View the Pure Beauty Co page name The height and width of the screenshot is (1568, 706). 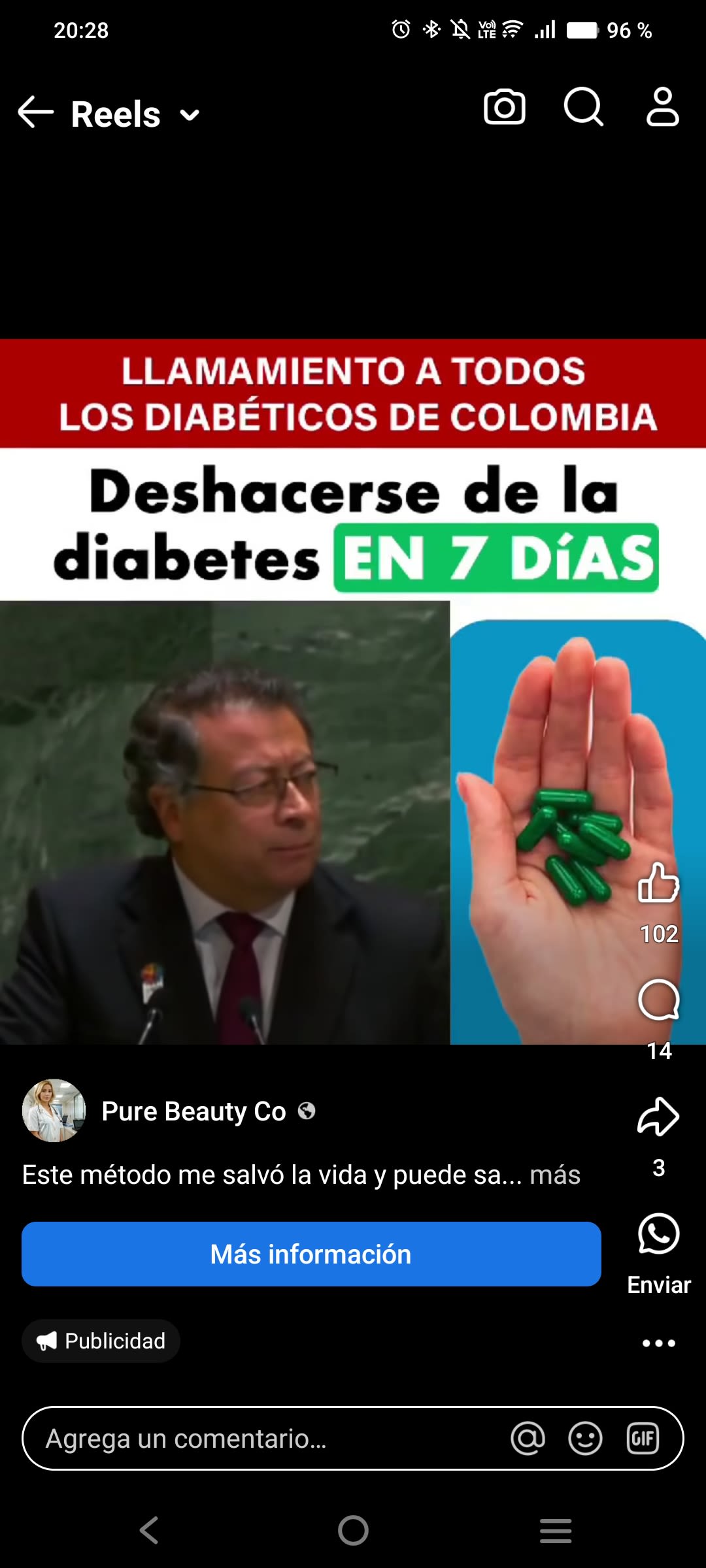click(x=193, y=1111)
